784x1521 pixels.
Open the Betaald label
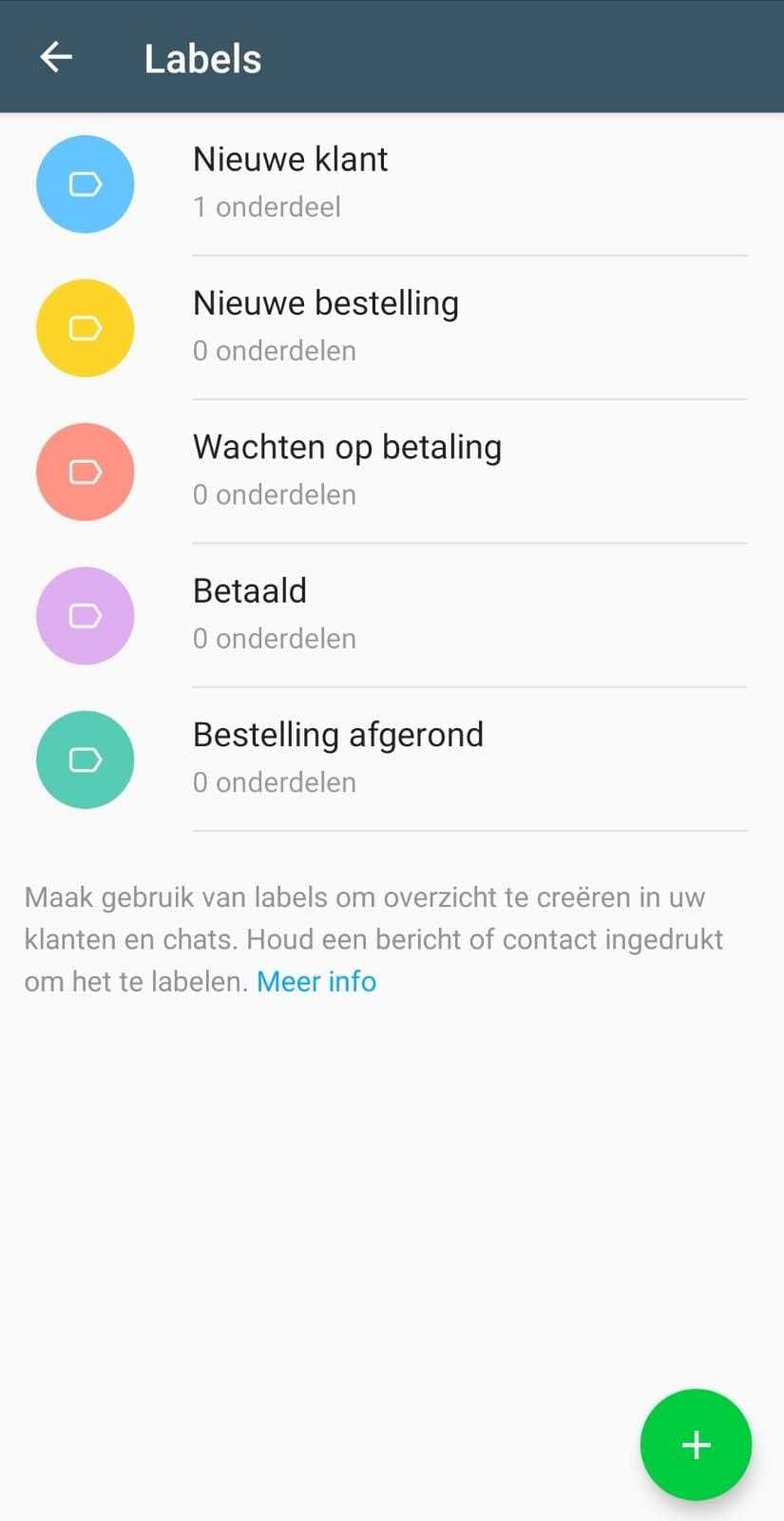[250, 590]
